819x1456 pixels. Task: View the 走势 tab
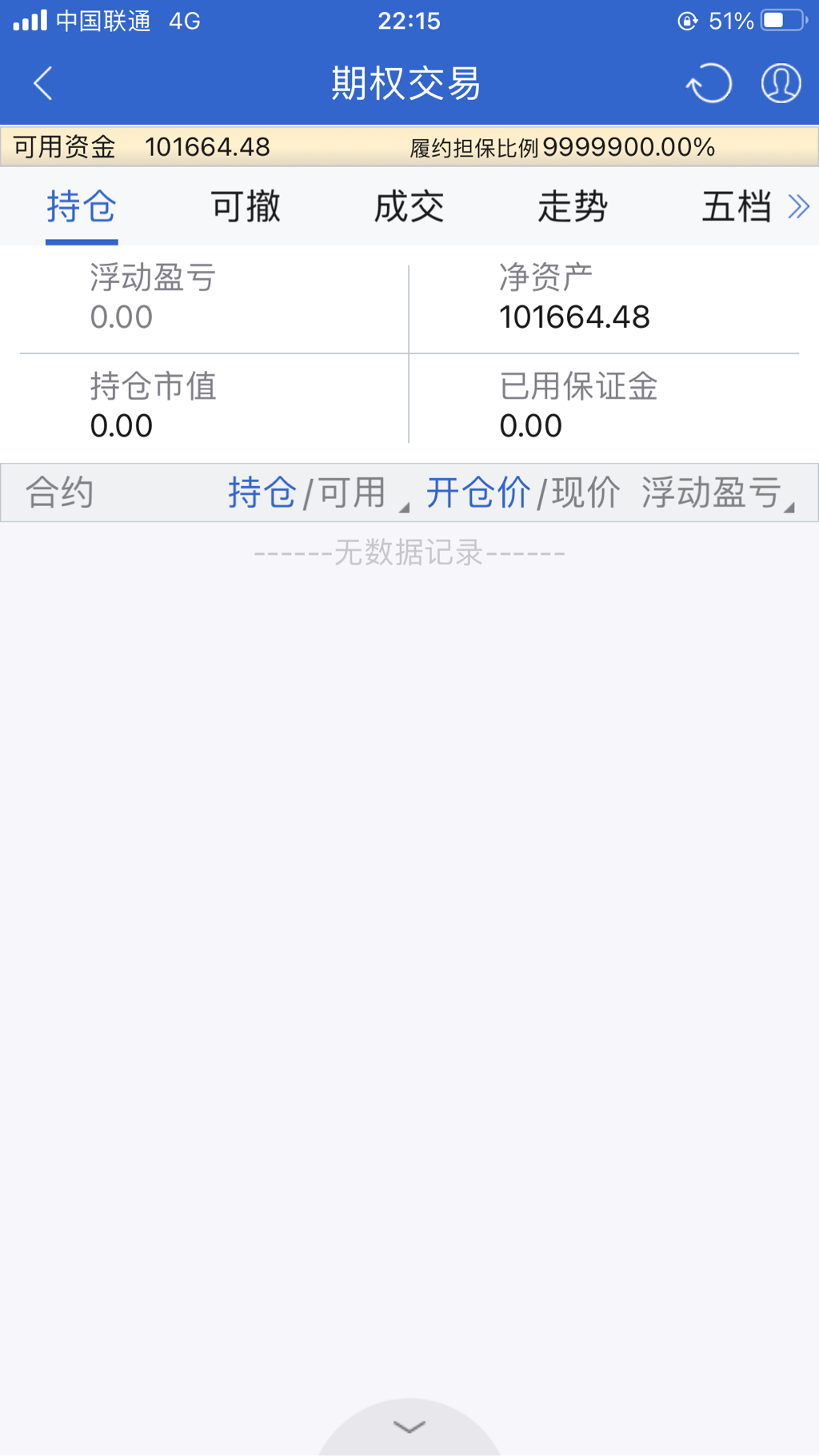point(573,207)
